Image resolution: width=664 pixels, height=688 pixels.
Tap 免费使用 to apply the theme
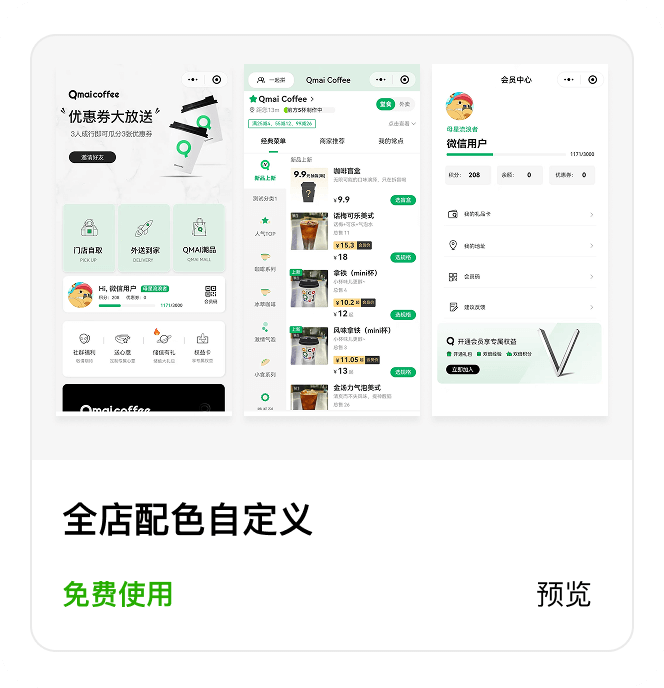point(118,594)
